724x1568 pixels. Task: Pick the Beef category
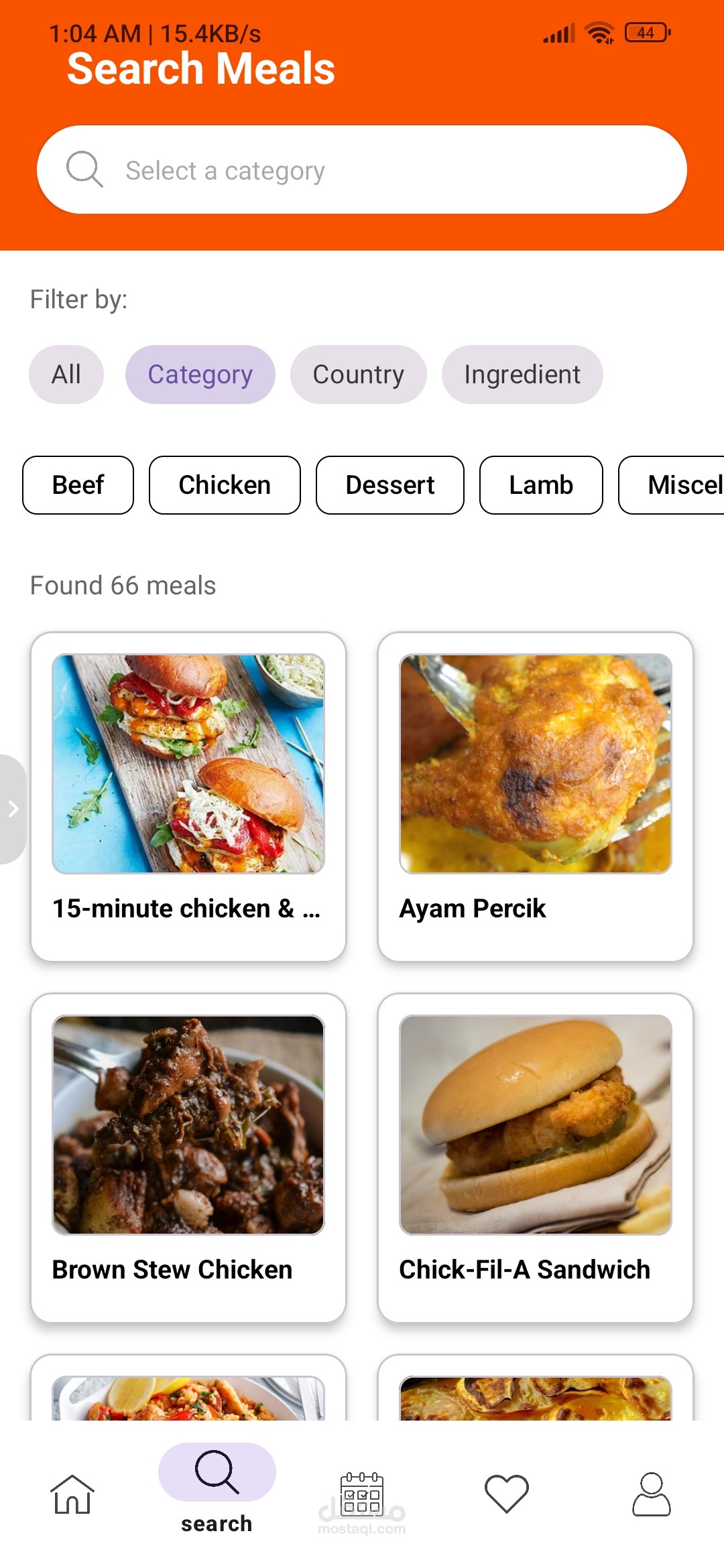pos(78,485)
